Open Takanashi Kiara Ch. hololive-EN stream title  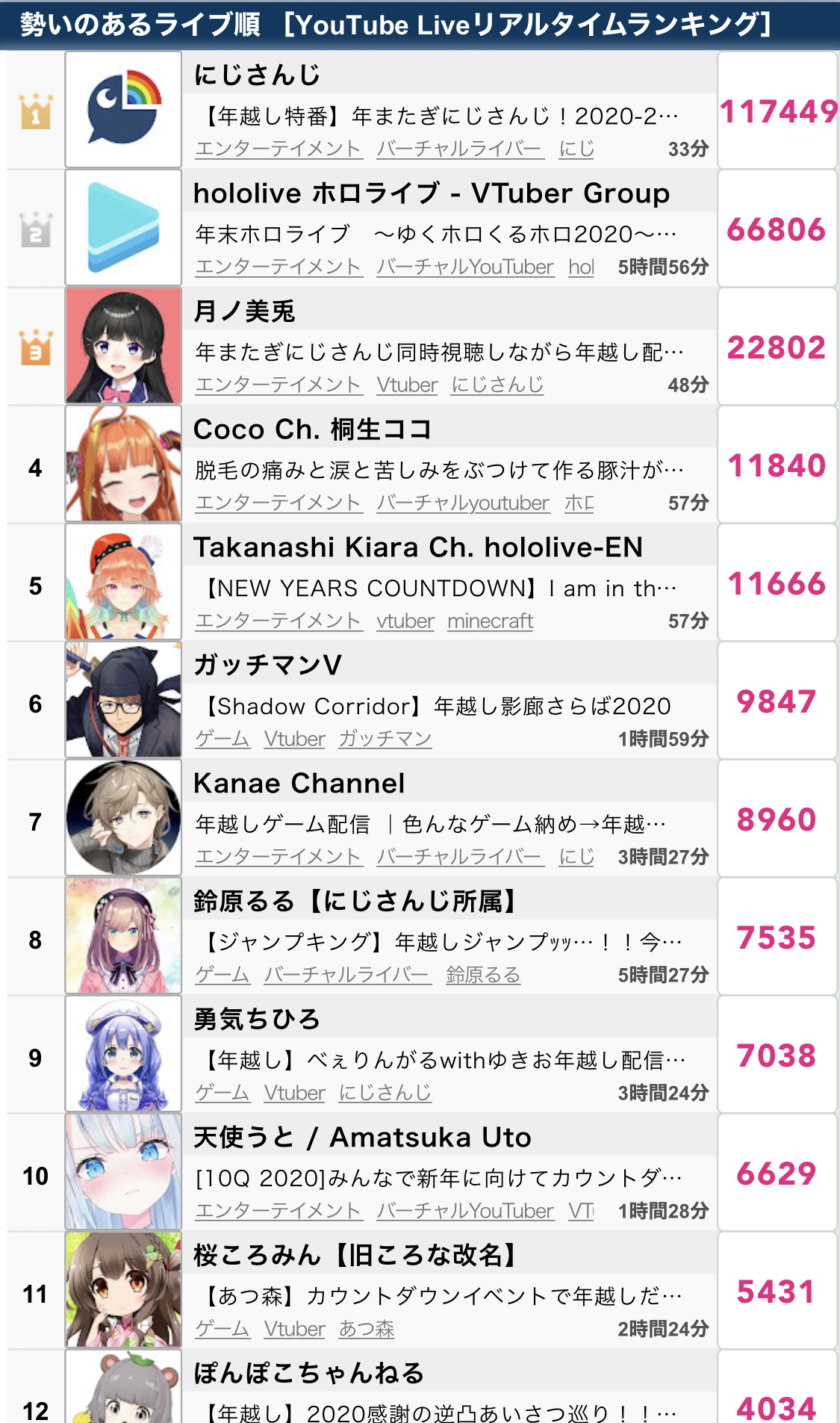(418, 547)
